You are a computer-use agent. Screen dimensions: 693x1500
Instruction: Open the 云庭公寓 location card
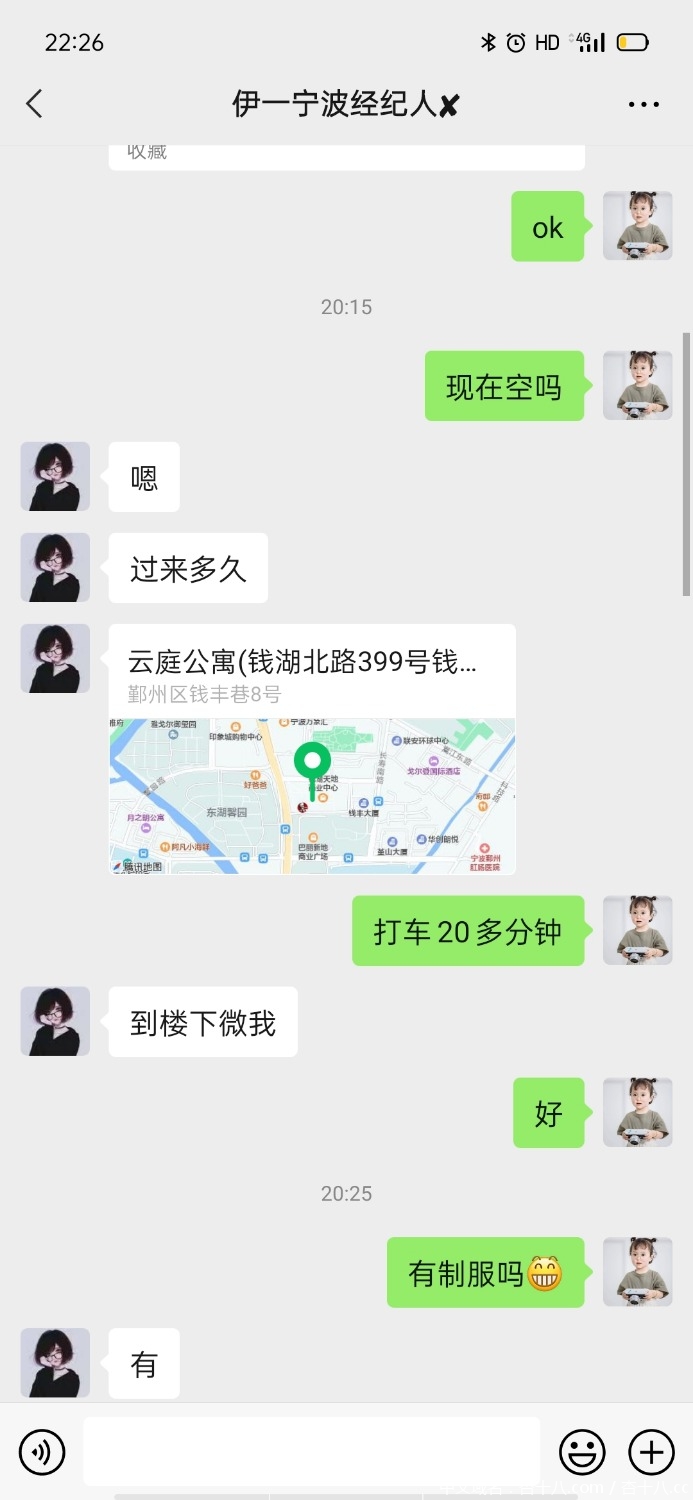(312, 750)
